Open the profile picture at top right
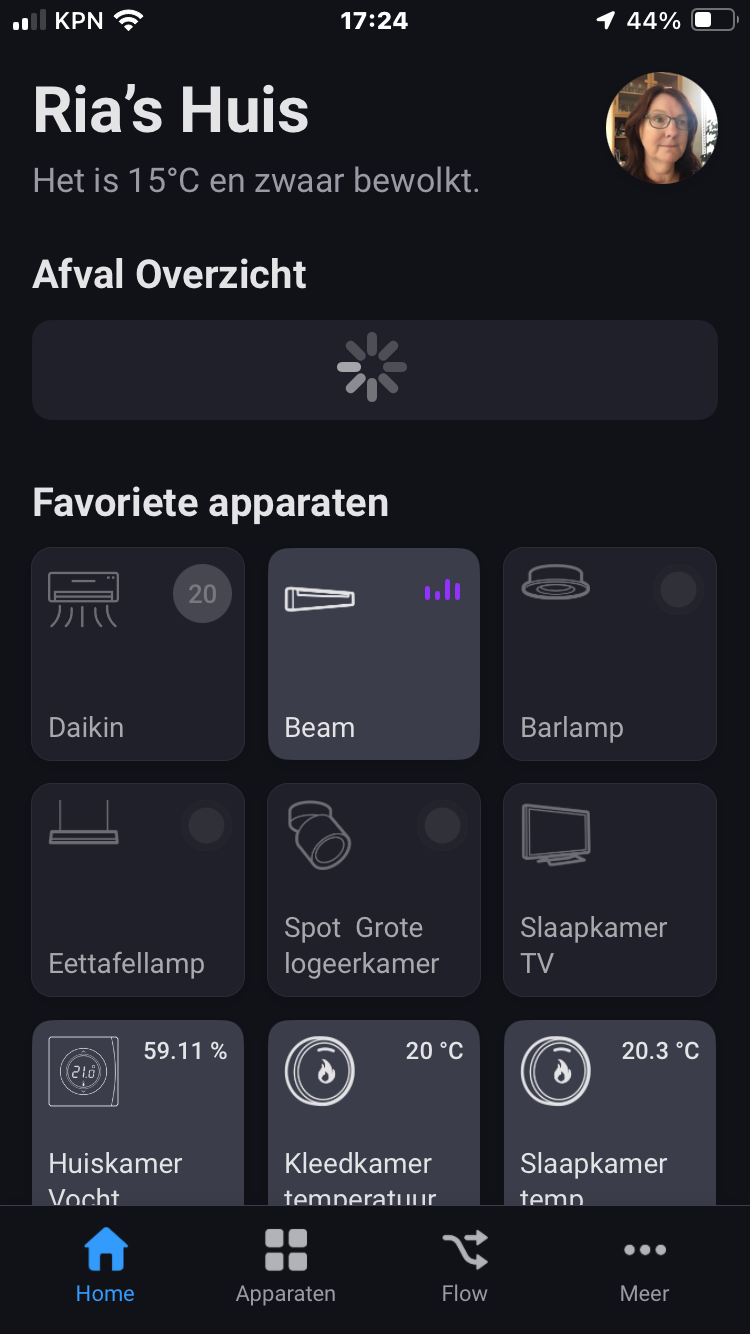 click(x=661, y=128)
